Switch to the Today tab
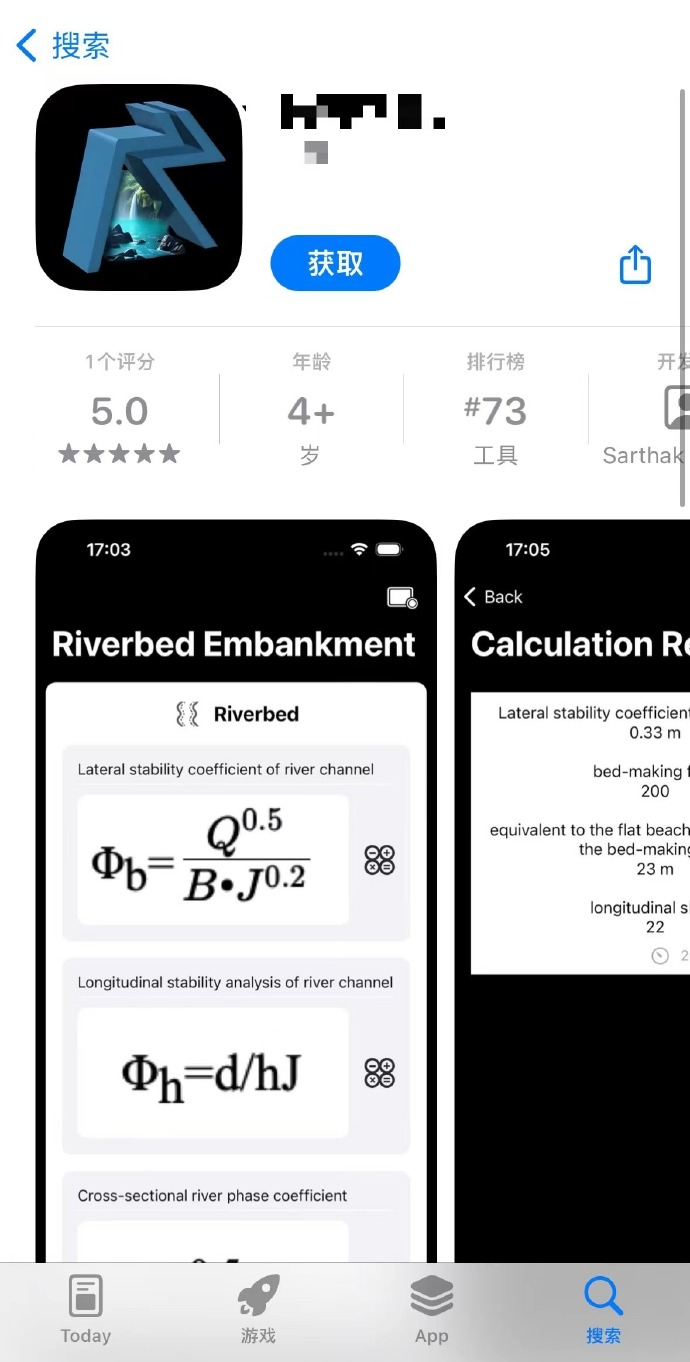This screenshot has height=1362, width=690. click(86, 1310)
